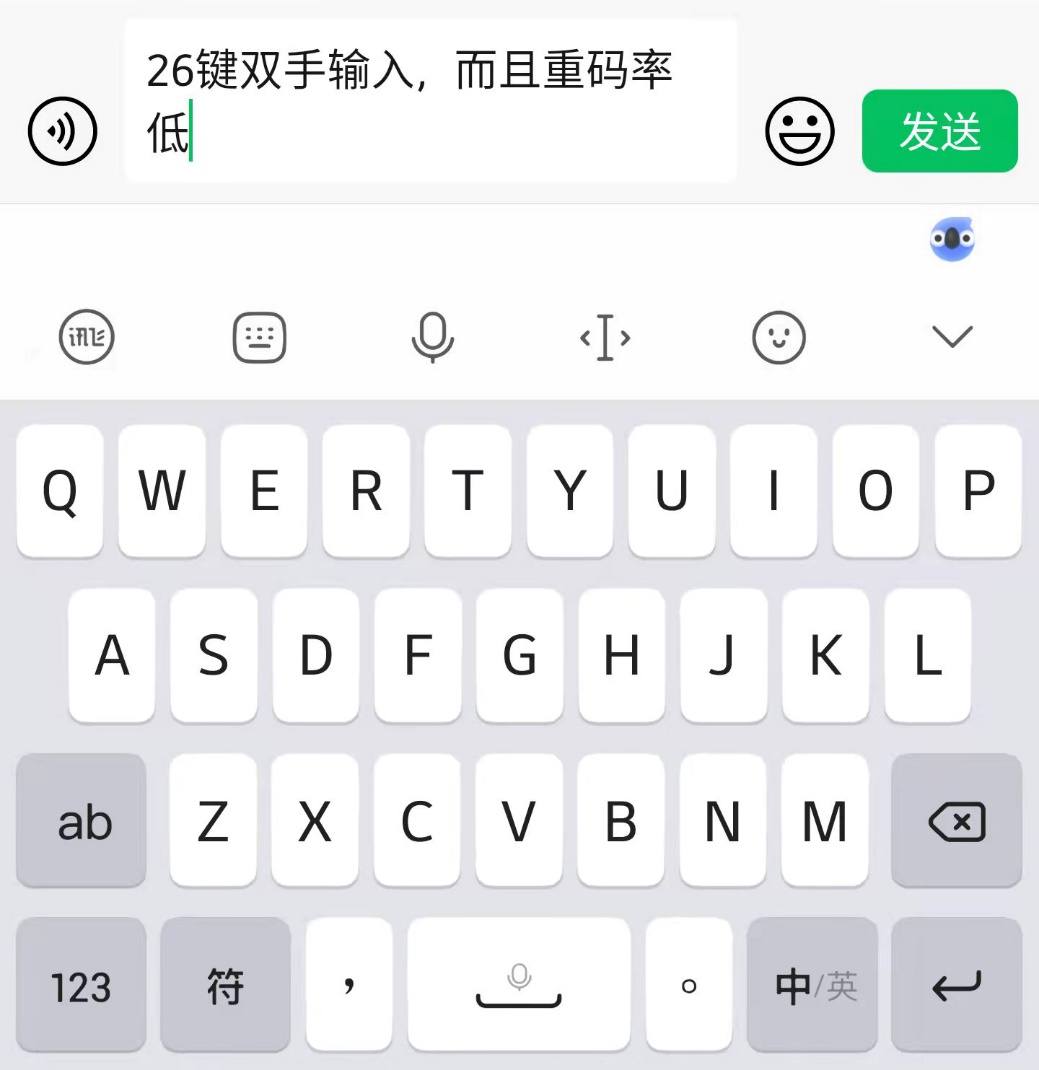This screenshot has width=1039, height=1070.
Task: Collapse the keyboard with the chevron
Action: (x=952, y=337)
